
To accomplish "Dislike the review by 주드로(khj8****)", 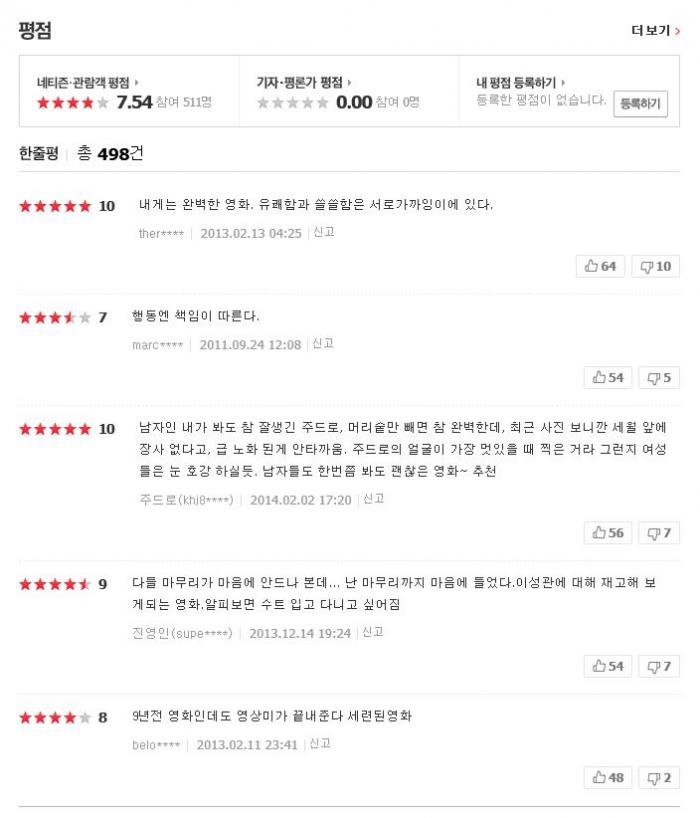I will pos(658,533).
